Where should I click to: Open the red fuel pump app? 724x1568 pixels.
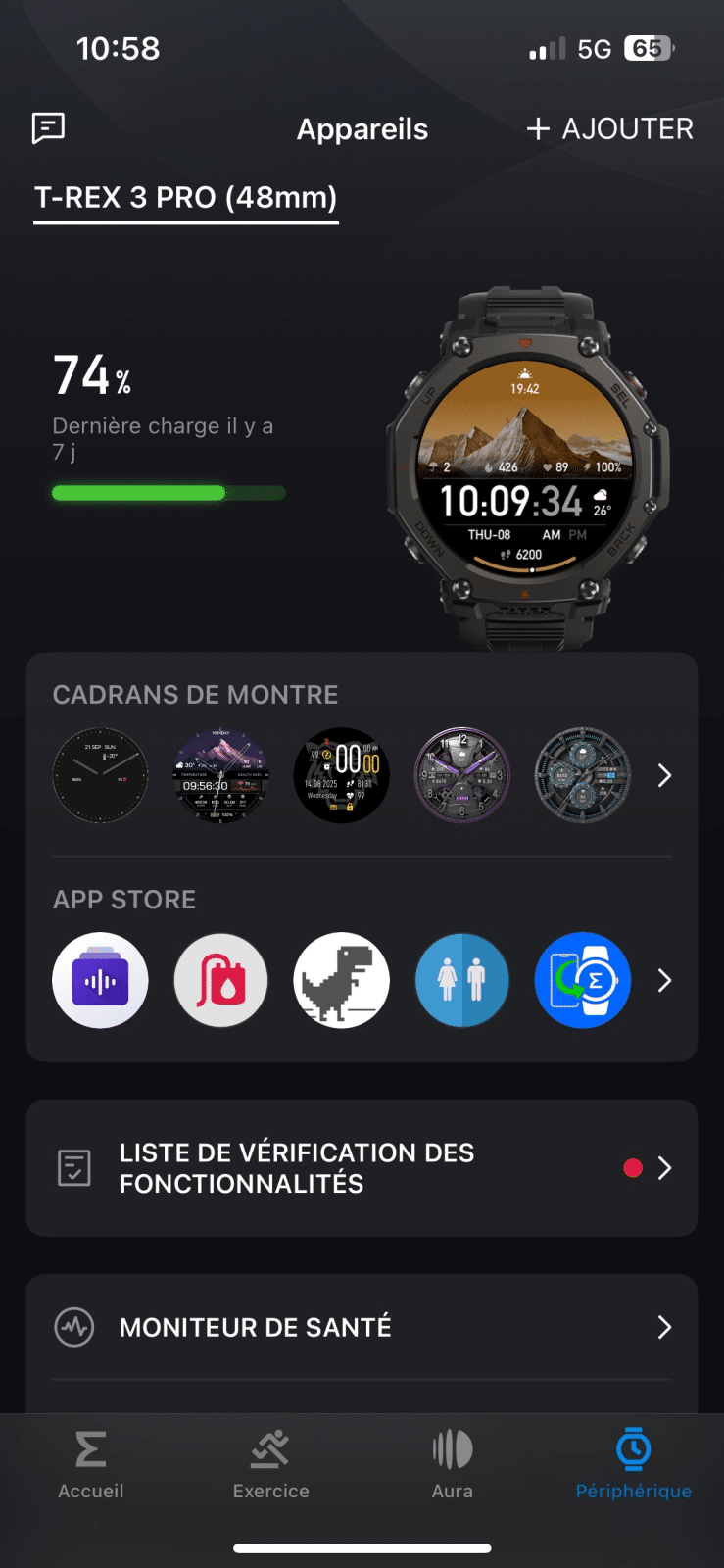coord(220,980)
